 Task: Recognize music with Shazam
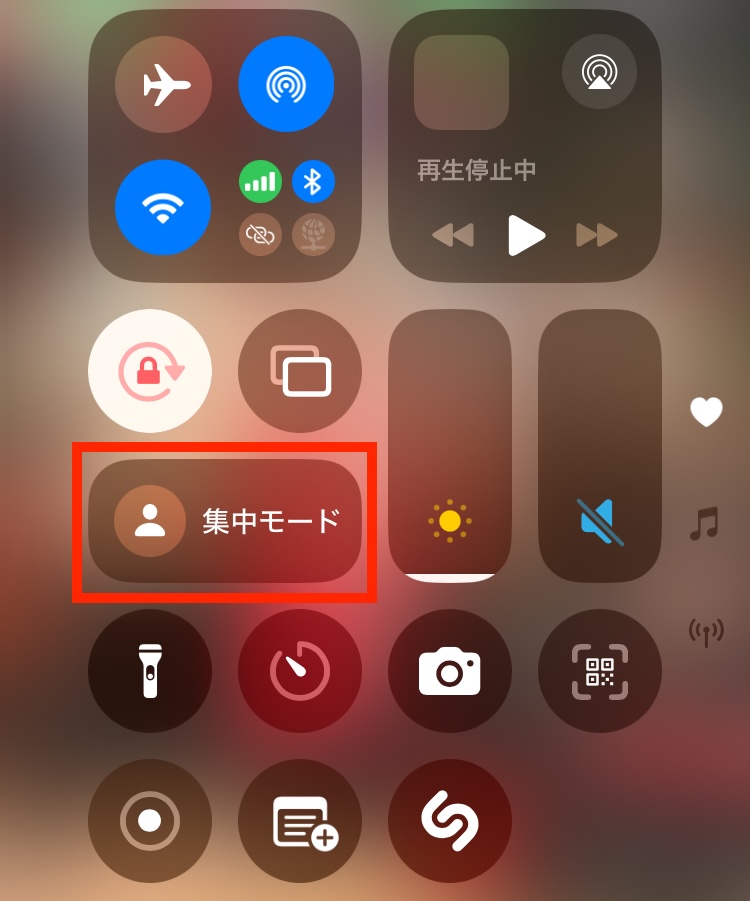pyautogui.click(x=450, y=821)
